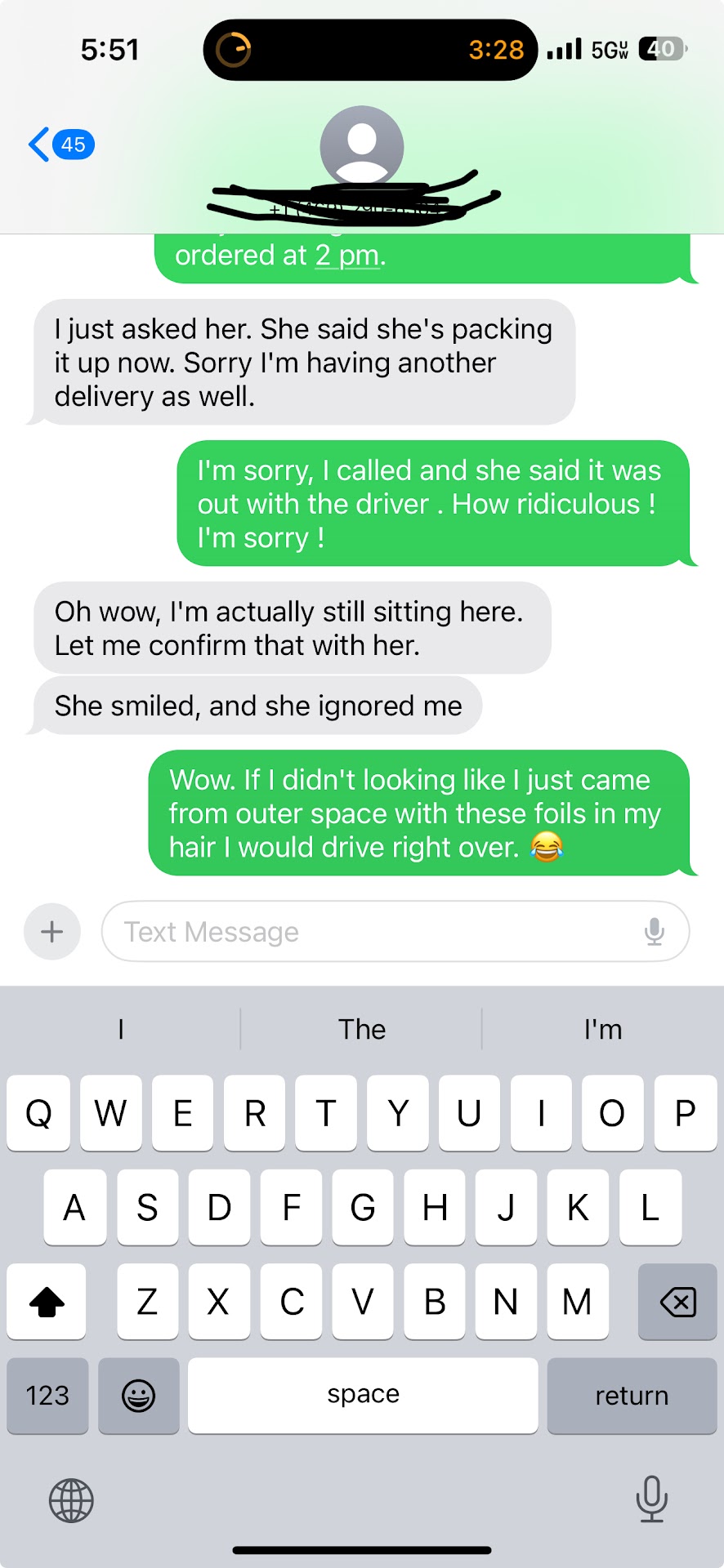This screenshot has height=1568, width=724.
Task: Go back to the message list
Action: click(x=60, y=145)
